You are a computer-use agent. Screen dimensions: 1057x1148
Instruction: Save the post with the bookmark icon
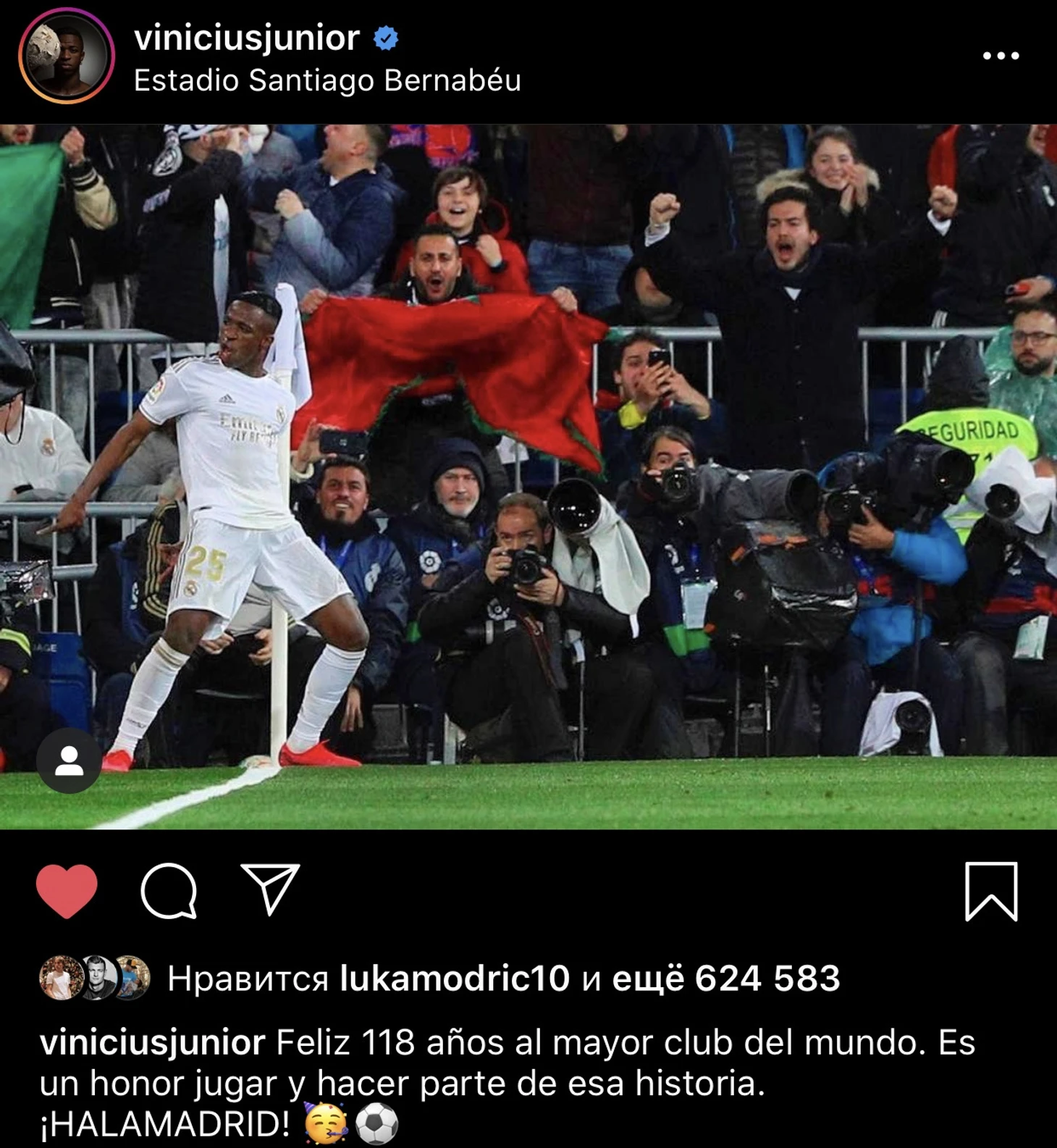[x=991, y=891]
